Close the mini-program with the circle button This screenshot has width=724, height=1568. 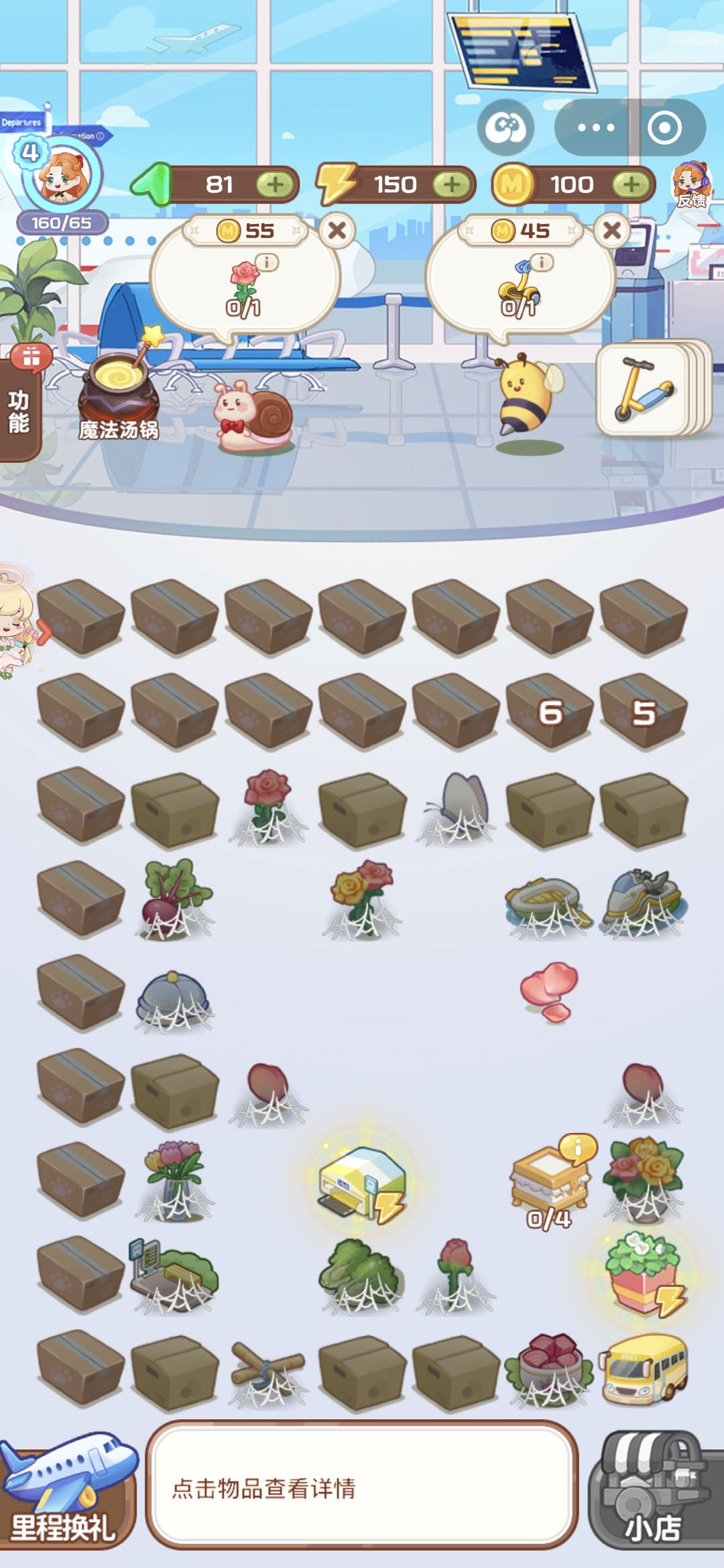(664, 127)
